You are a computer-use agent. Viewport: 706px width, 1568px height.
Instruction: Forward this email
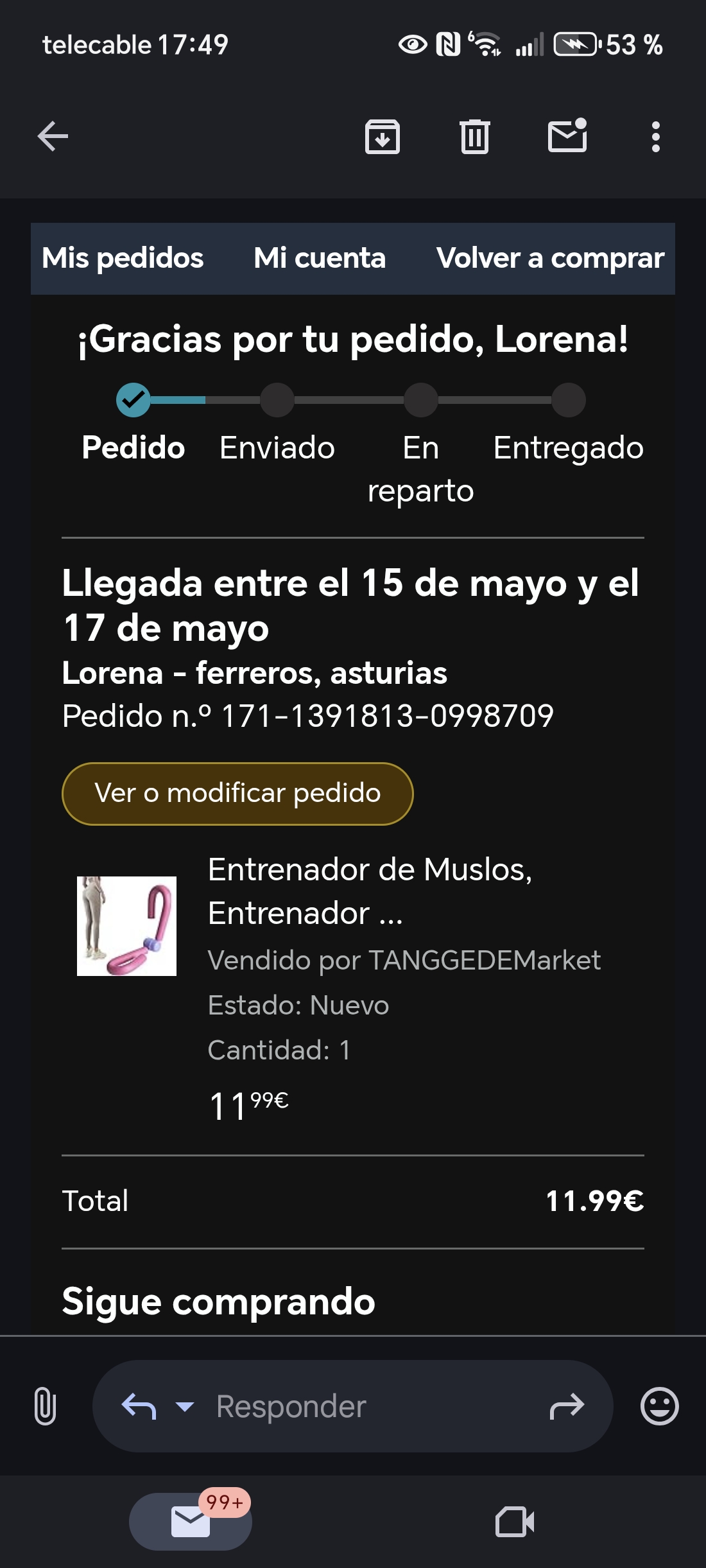[567, 1407]
